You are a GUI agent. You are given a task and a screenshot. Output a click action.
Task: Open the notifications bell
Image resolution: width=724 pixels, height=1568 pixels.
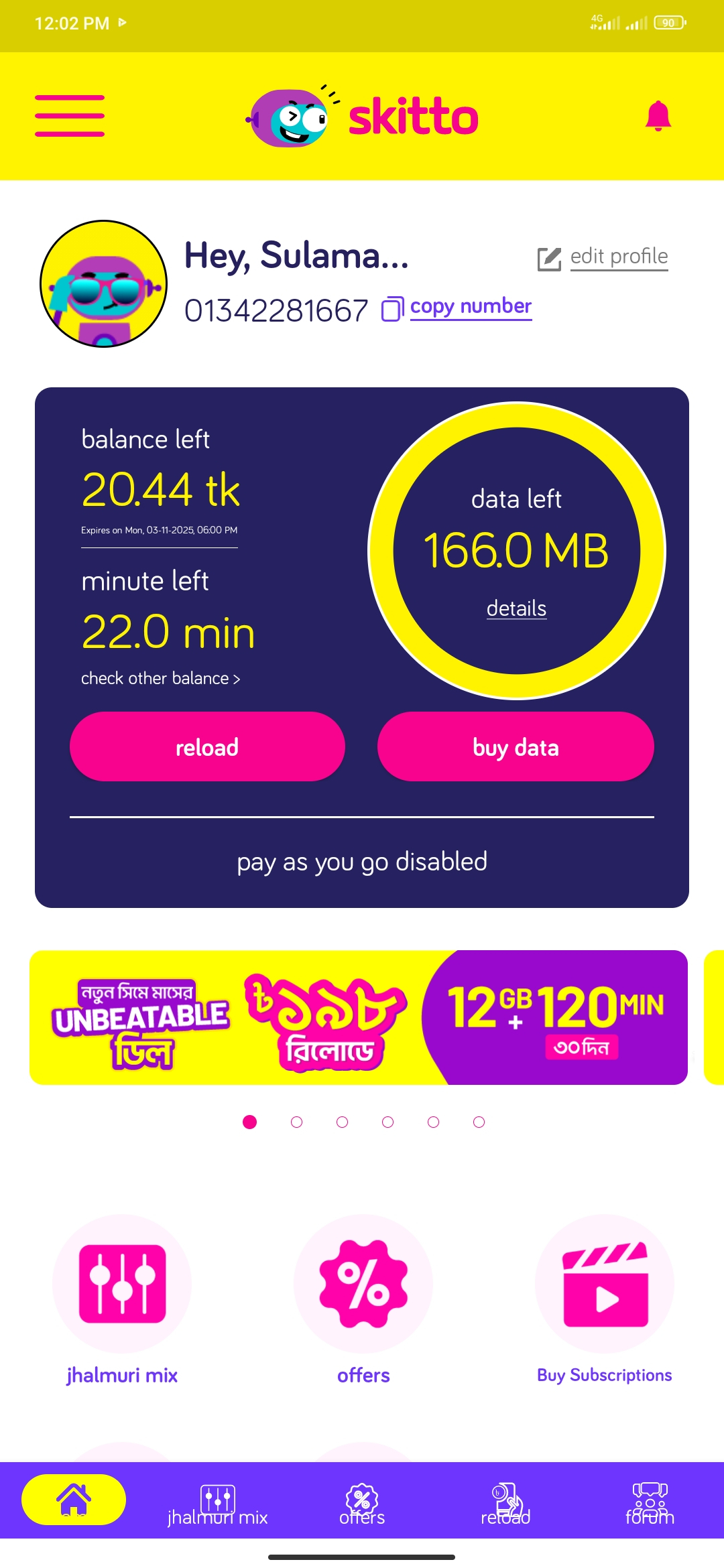pos(658,116)
